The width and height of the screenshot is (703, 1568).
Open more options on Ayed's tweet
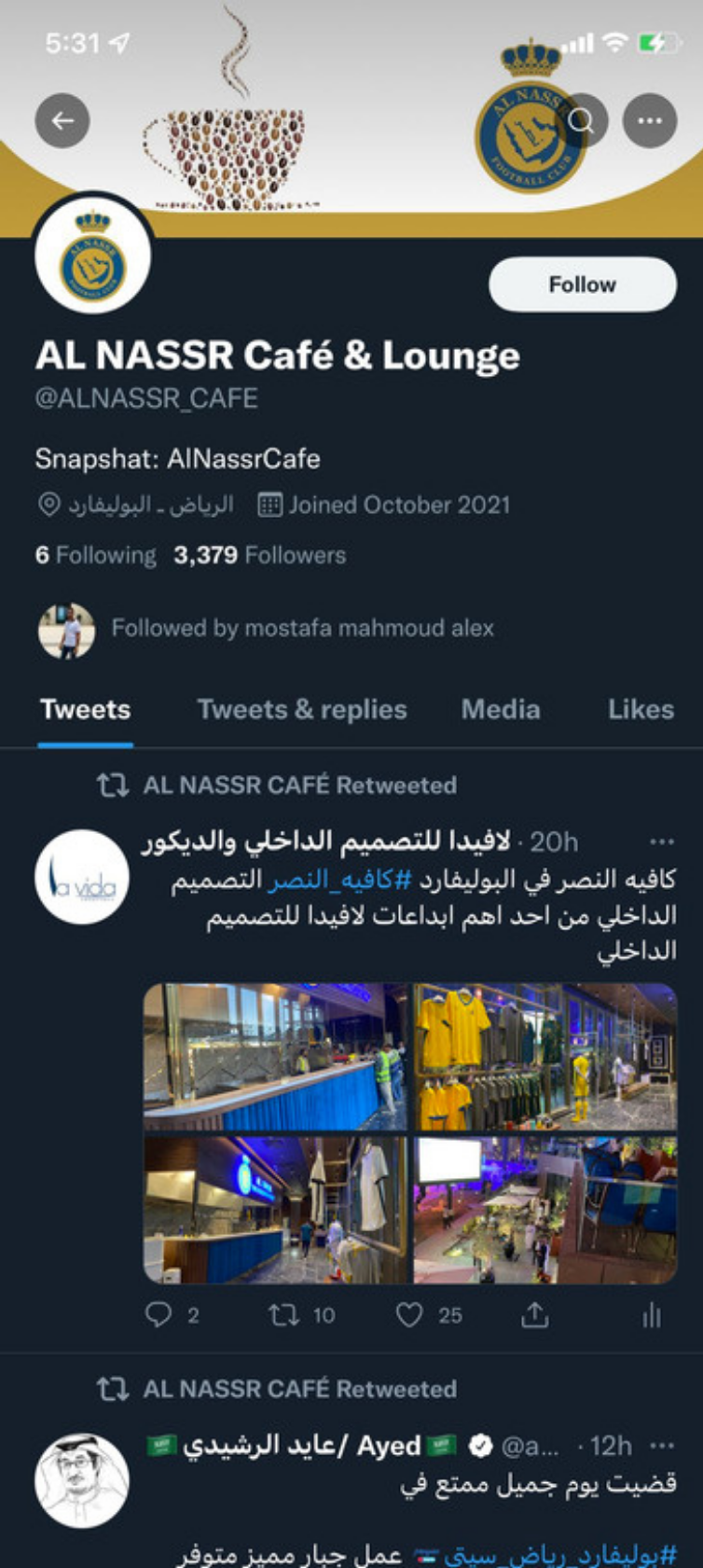coord(662,1446)
